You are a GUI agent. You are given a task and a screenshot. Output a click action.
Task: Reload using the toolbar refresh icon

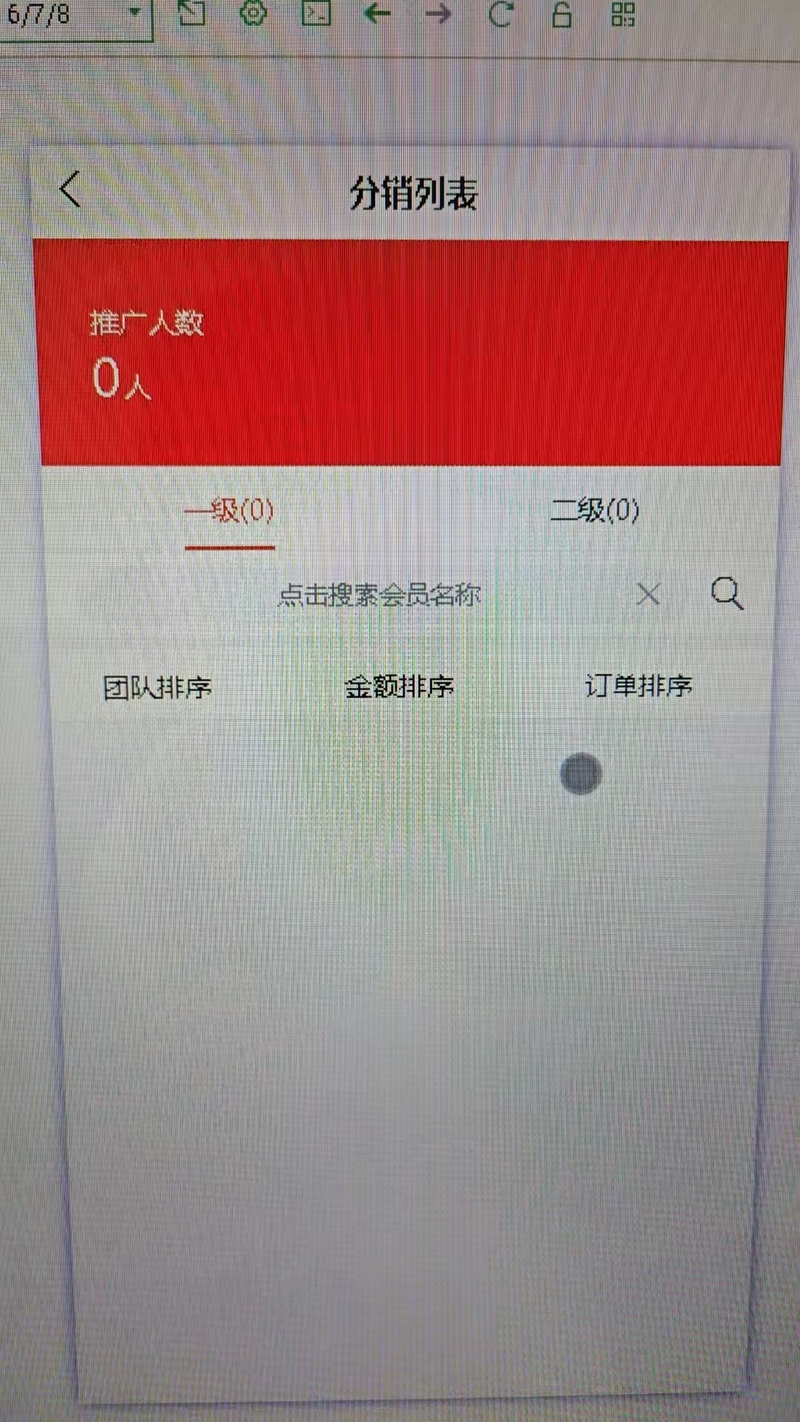501,14
